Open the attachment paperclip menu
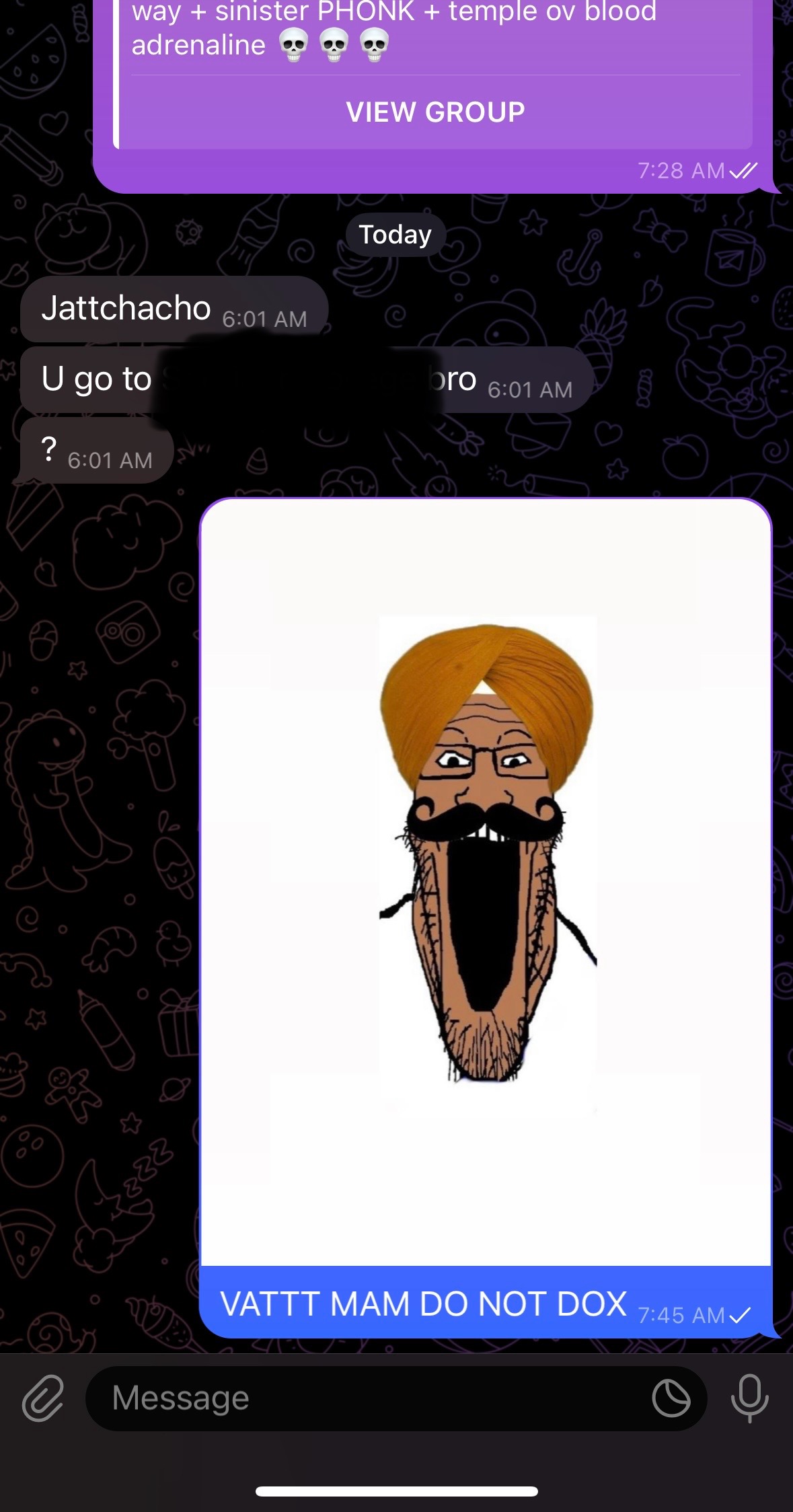The height and width of the screenshot is (1512, 793). pos(43,1398)
